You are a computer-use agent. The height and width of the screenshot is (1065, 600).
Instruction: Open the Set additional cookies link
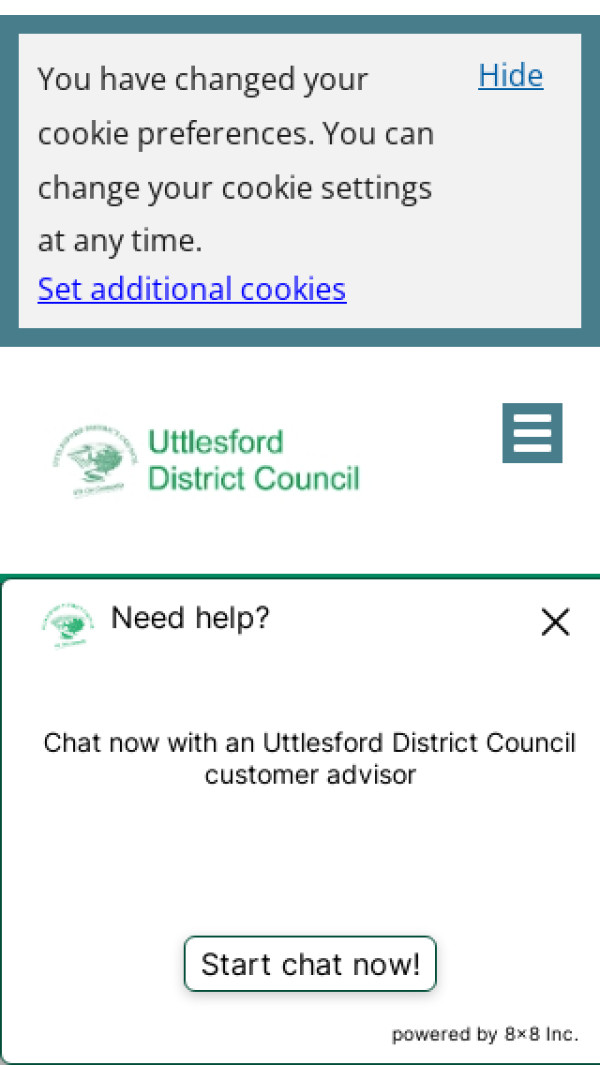[192, 289]
